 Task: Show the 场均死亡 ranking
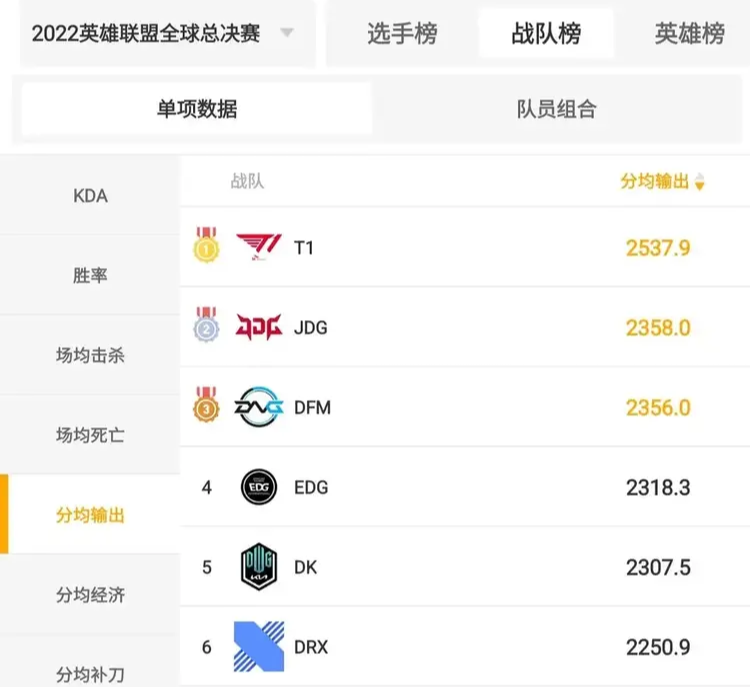pyautogui.click(x=90, y=435)
